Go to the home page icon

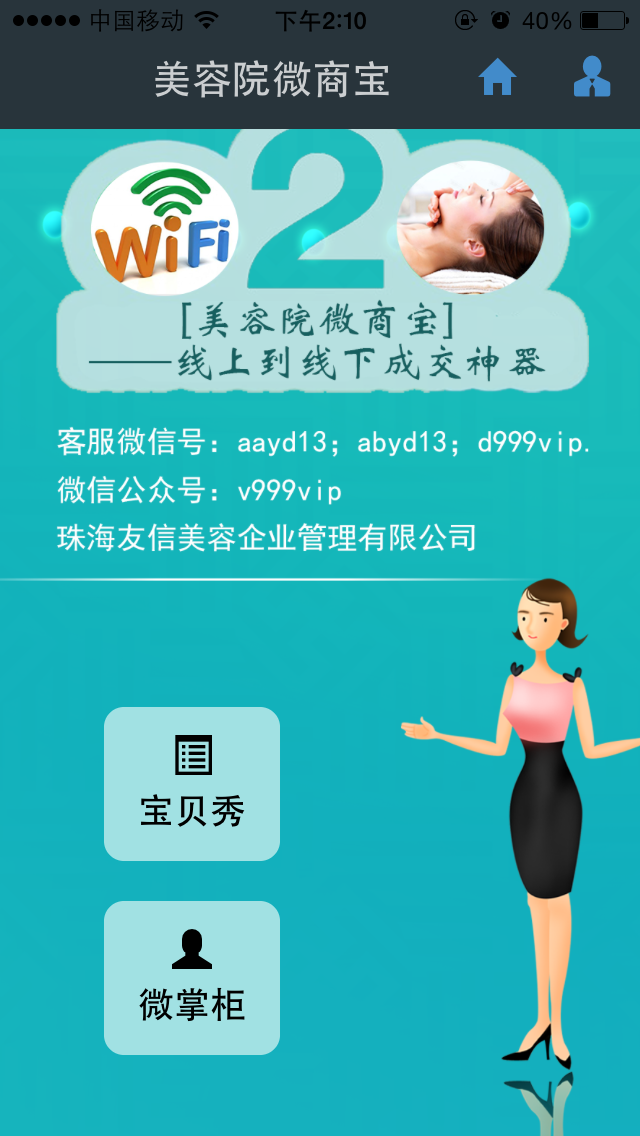point(497,77)
